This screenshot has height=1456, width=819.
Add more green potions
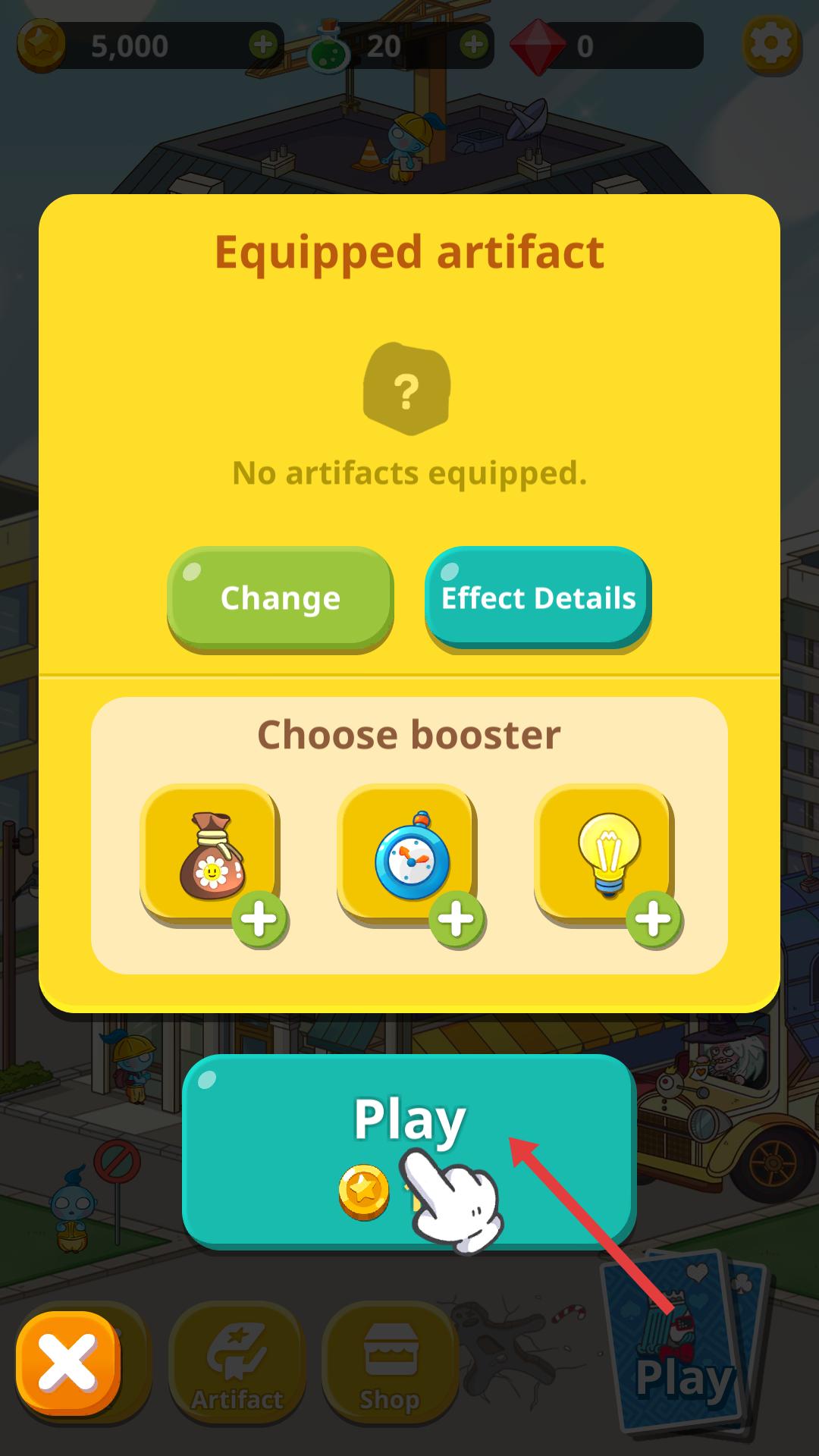(473, 45)
